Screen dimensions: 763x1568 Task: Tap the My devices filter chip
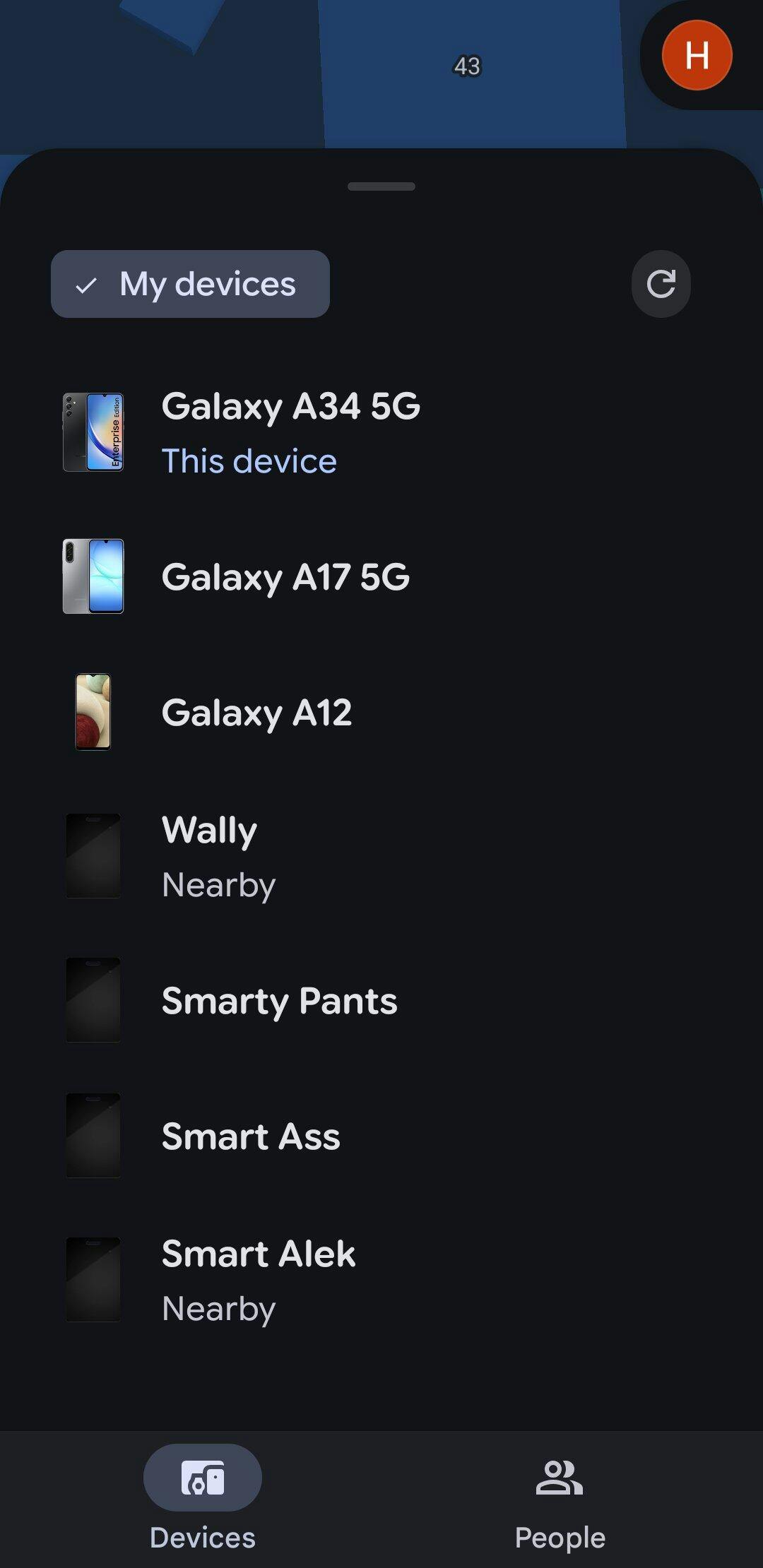(190, 284)
